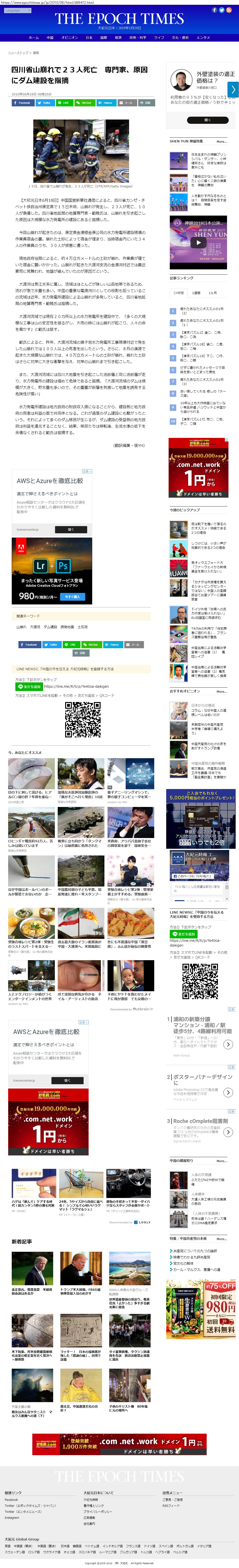The width and height of the screenshot is (239, 1568).
Task: Share the article on Facebook below the headline
Action: [23, 103]
